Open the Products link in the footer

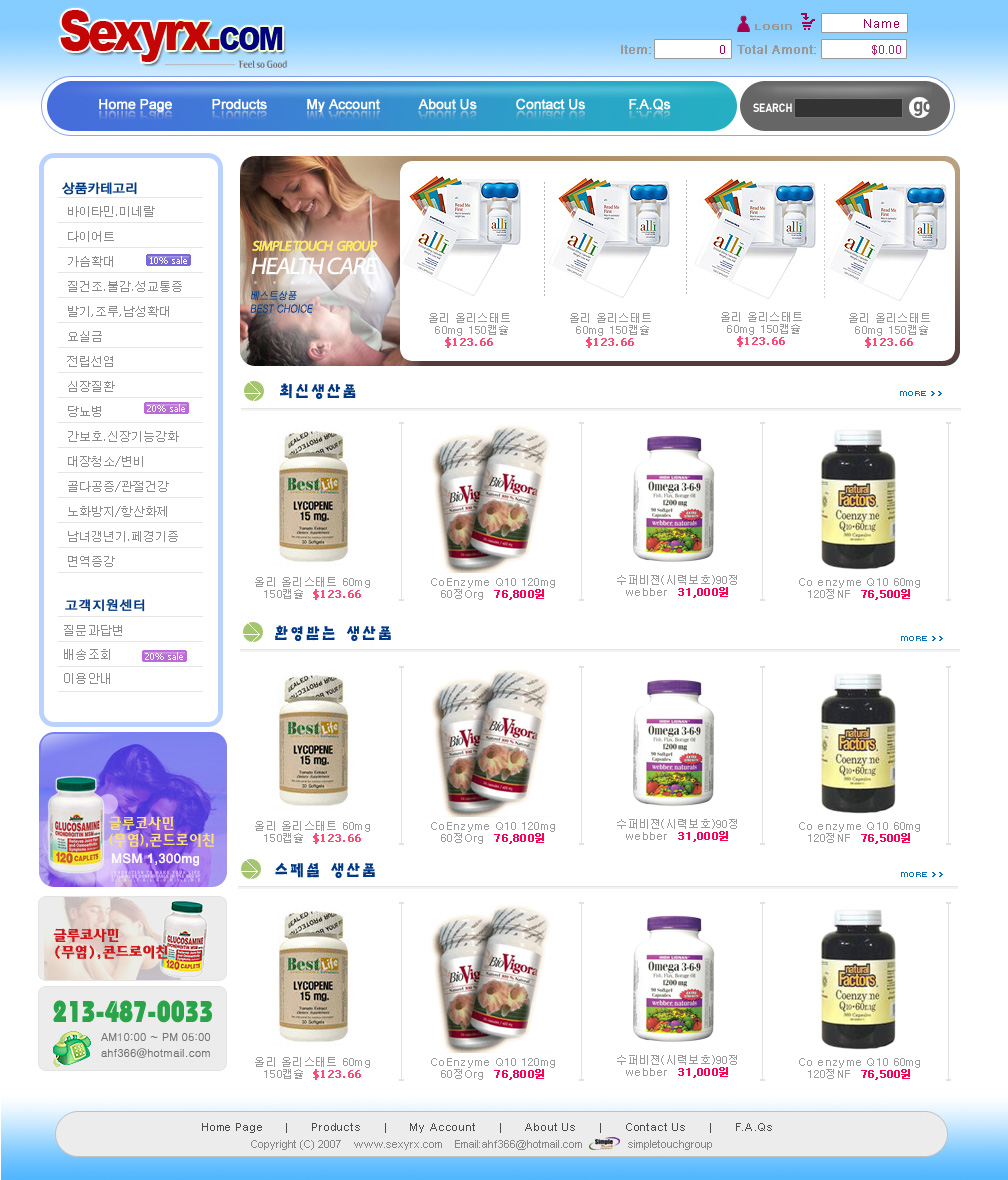click(335, 1127)
